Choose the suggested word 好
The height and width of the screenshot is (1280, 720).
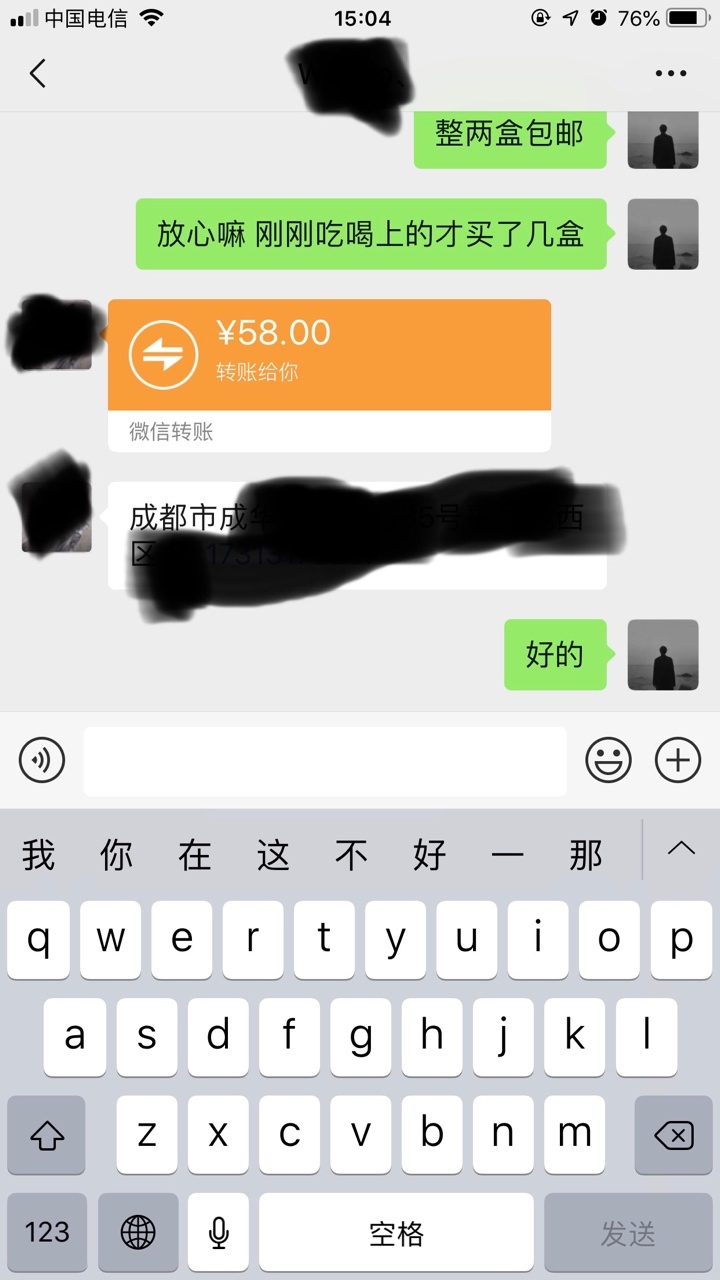pos(429,855)
